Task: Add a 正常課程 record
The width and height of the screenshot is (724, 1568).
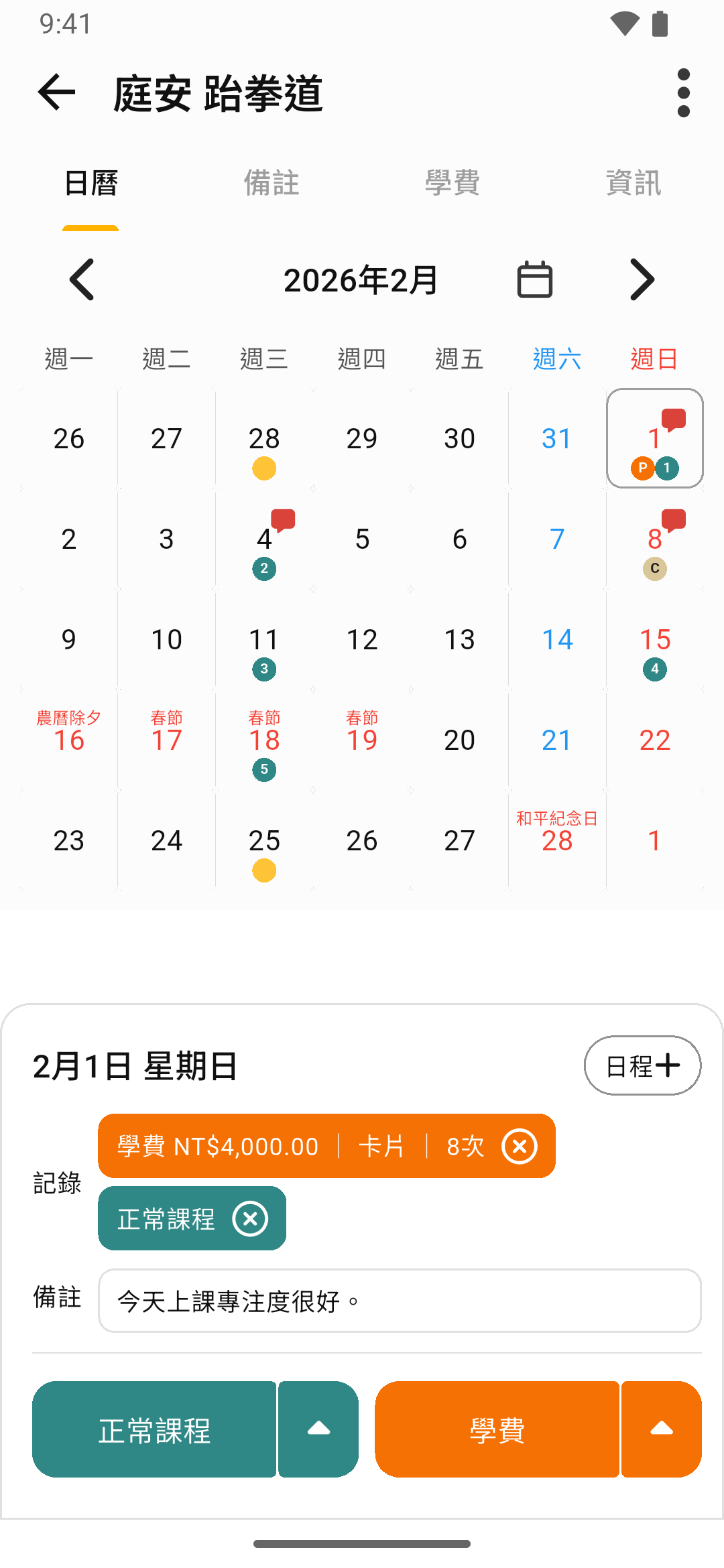Action: pyautogui.click(x=154, y=1429)
